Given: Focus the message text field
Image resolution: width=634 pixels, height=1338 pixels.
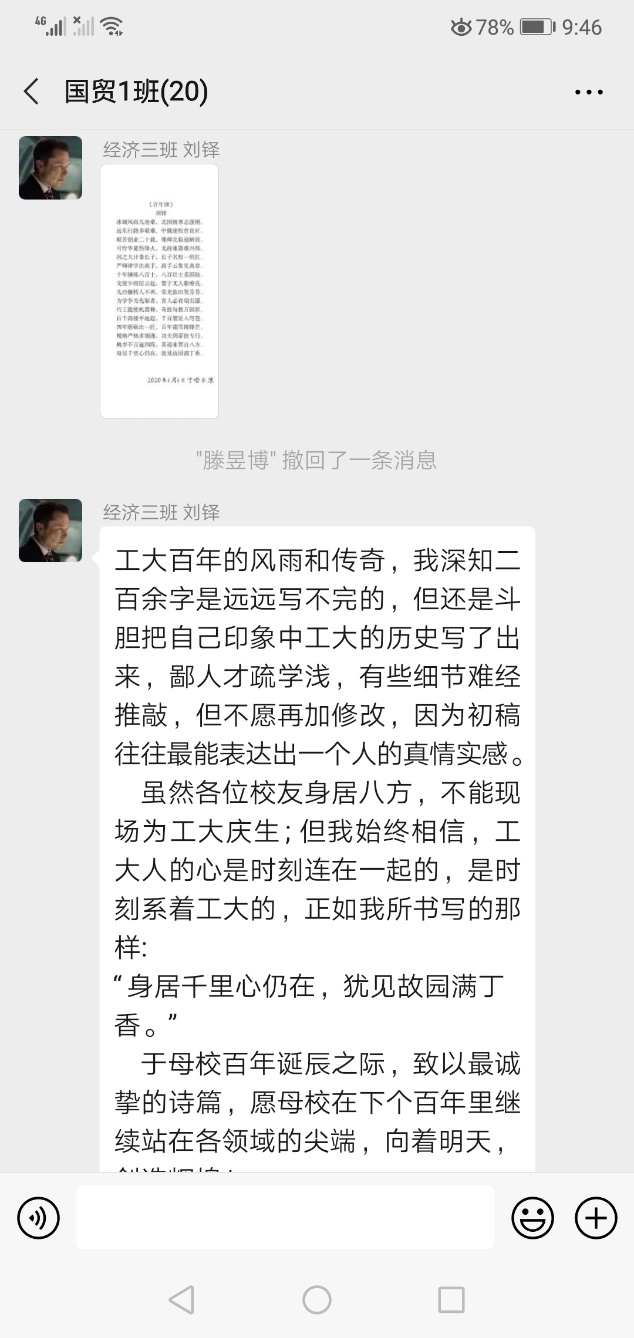Looking at the screenshot, I should click(285, 1218).
